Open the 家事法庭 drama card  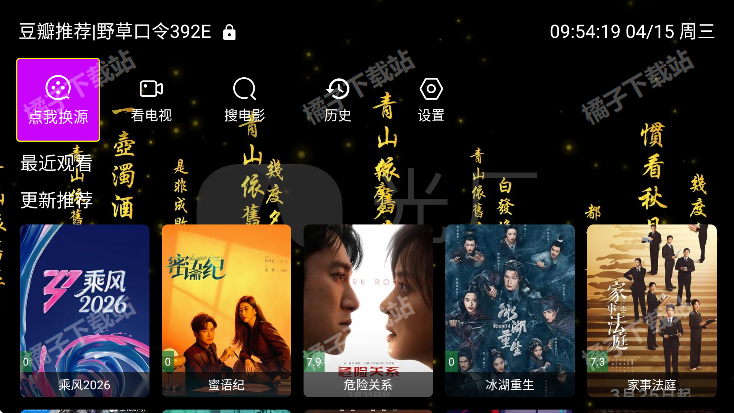pos(652,310)
